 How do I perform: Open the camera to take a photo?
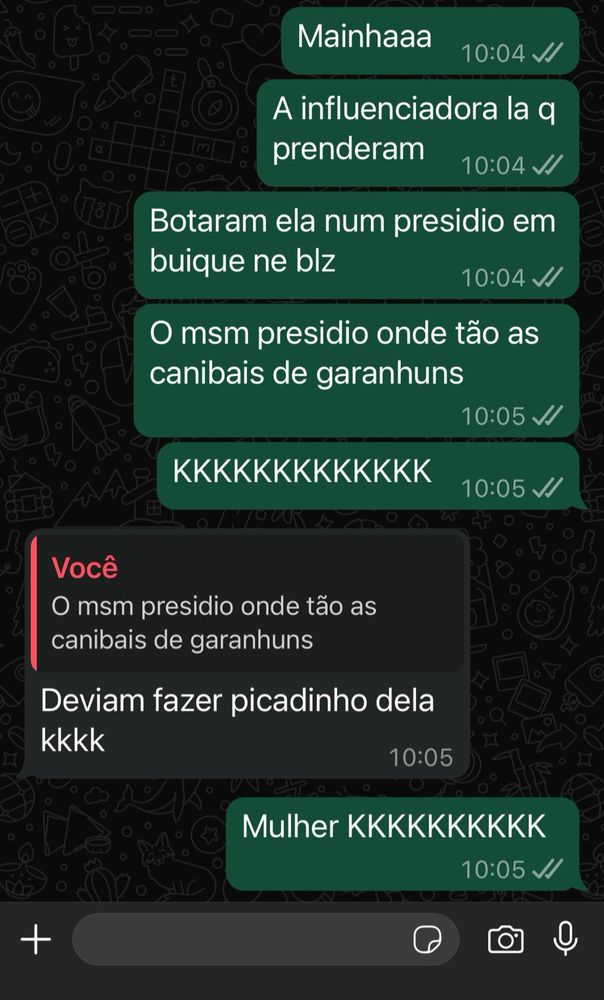click(x=506, y=939)
